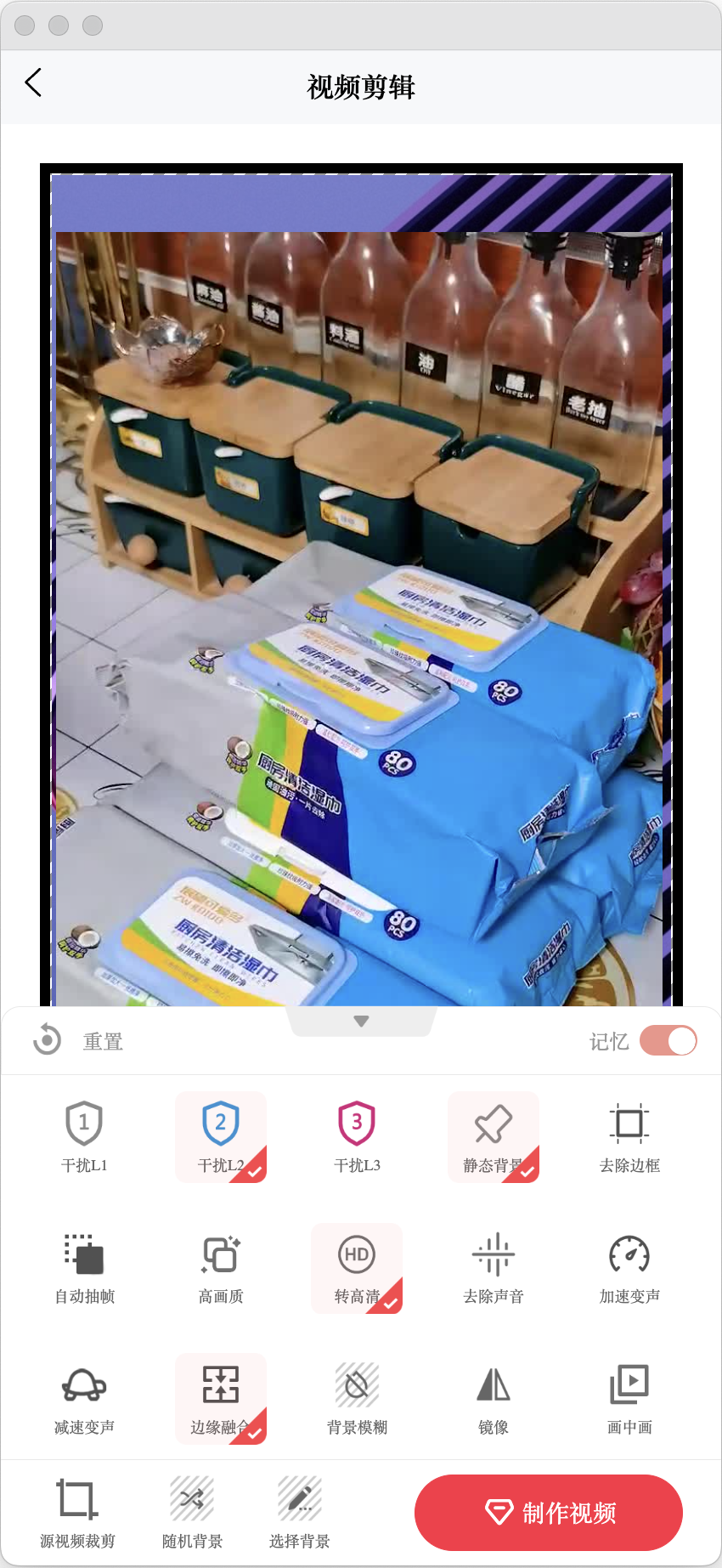722x1568 pixels.
Task: Collapse the panel with the down arrow
Action: coord(361,1021)
